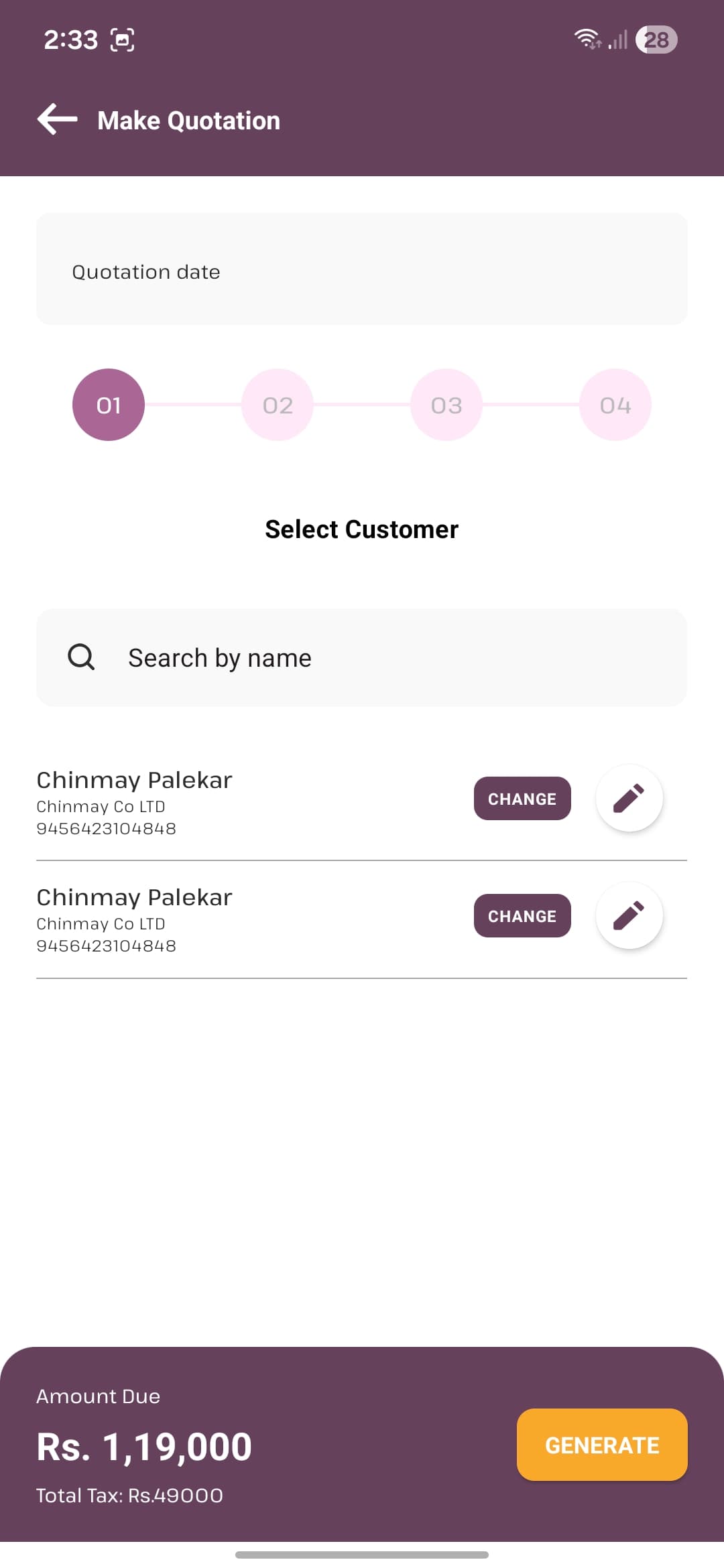Select the first Chinmay Palekar customer row
The width and height of the screenshot is (724, 1568).
pyautogui.click(x=134, y=779)
